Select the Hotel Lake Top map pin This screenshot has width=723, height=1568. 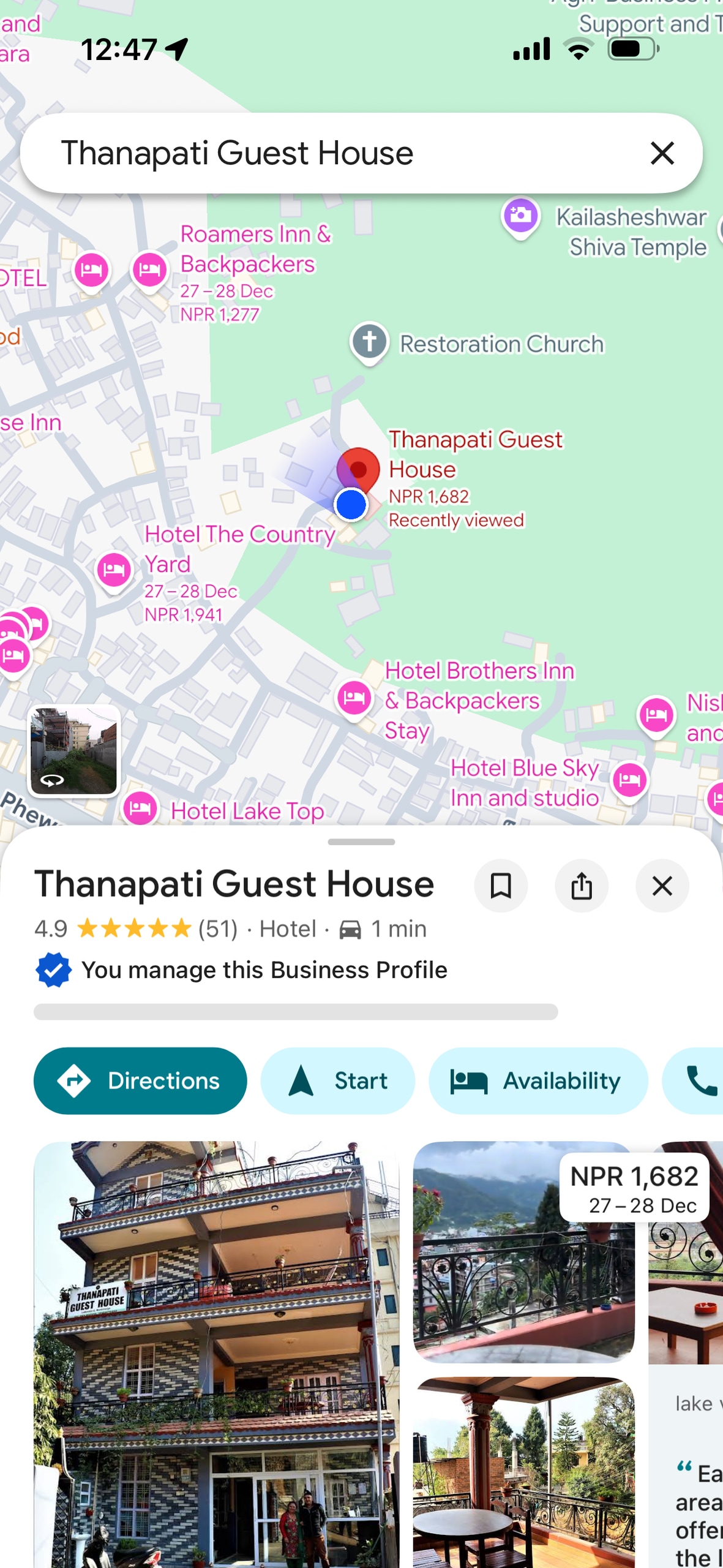point(140,809)
